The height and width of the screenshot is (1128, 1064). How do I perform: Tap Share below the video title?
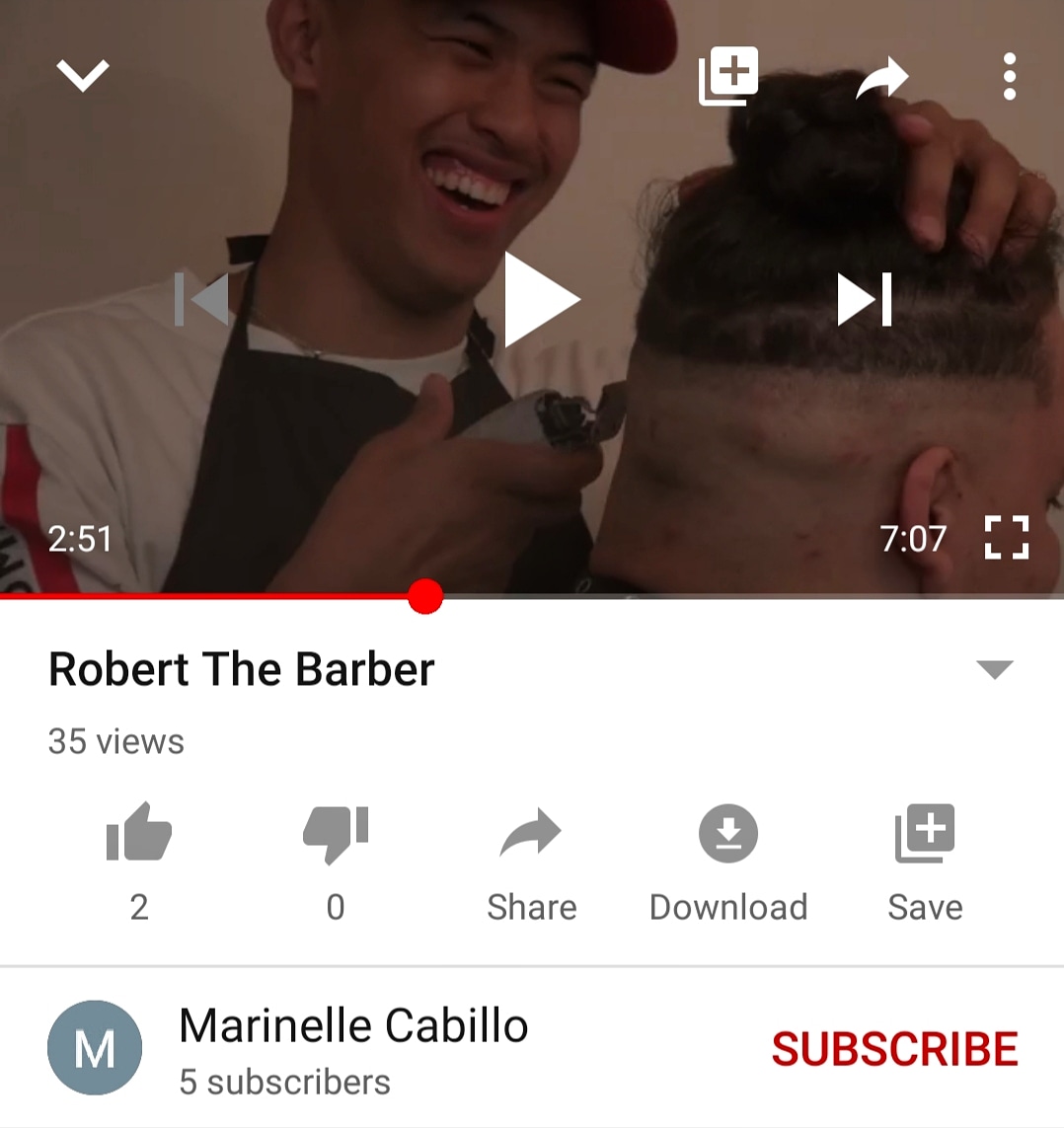[x=531, y=859]
